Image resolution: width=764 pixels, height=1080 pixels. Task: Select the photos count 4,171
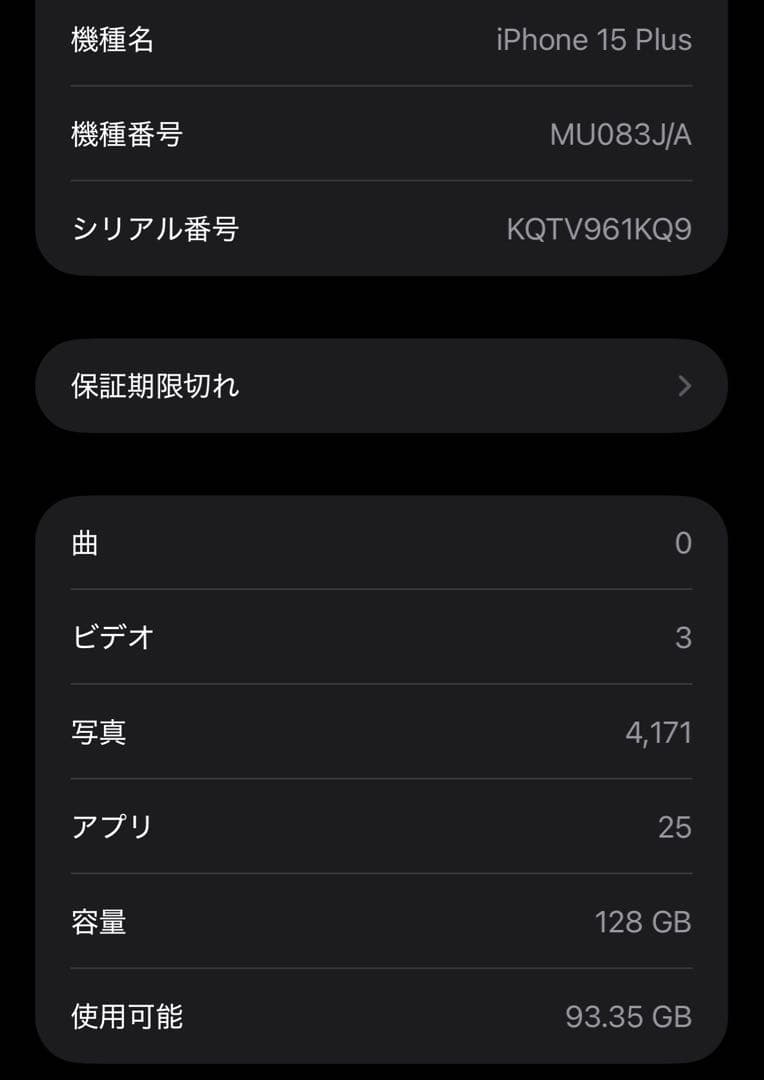pos(659,732)
